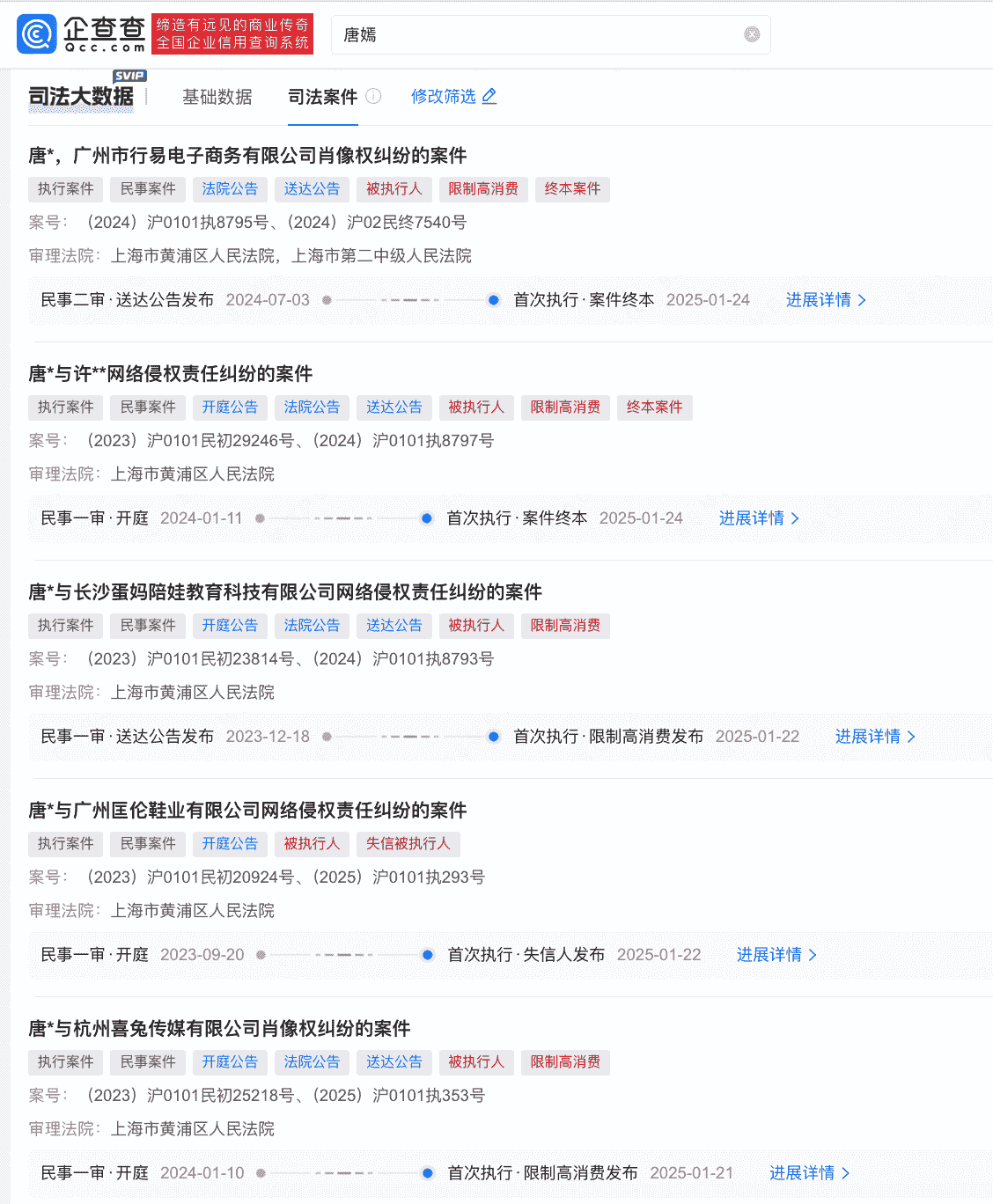993x1204 pixels.
Task: Click the pencil icon next to 修改筛选
Action: pyautogui.click(x=490, y=97)
